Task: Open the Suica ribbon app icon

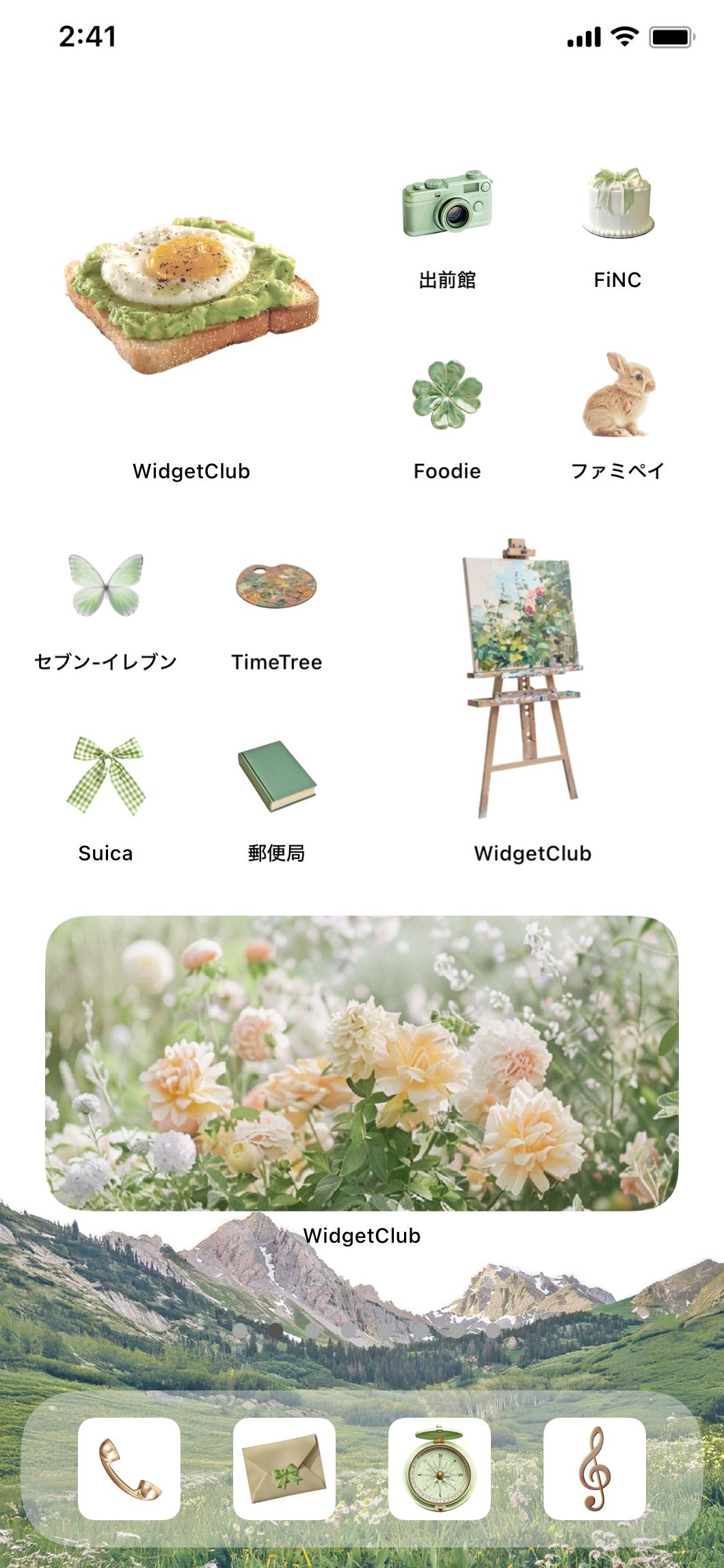Action: point(106,777)
